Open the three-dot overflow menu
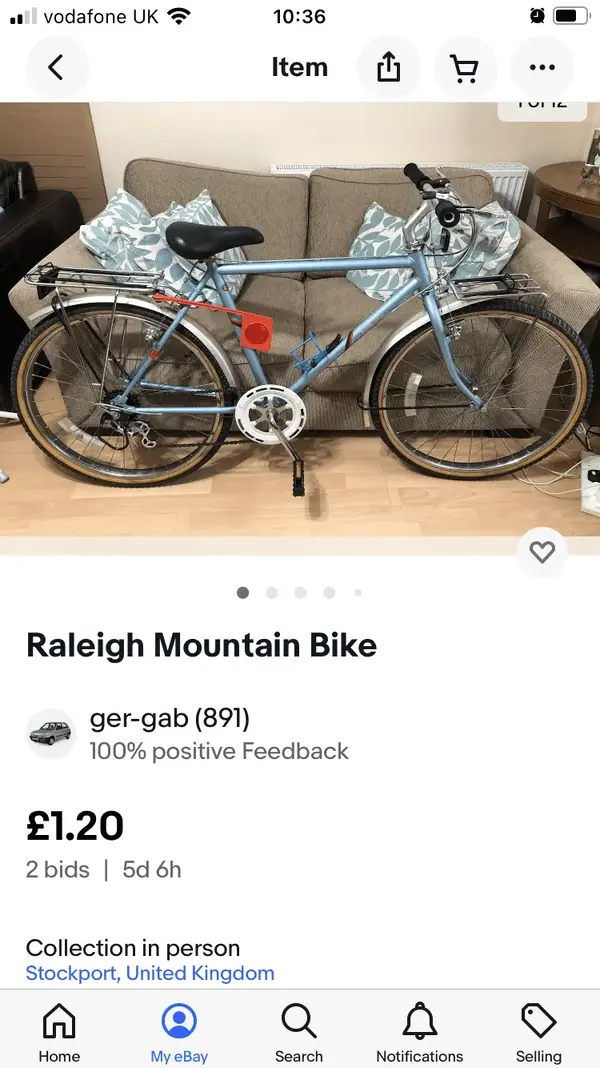Screen dimensions: 600x1068 click(x=542, y=68)
